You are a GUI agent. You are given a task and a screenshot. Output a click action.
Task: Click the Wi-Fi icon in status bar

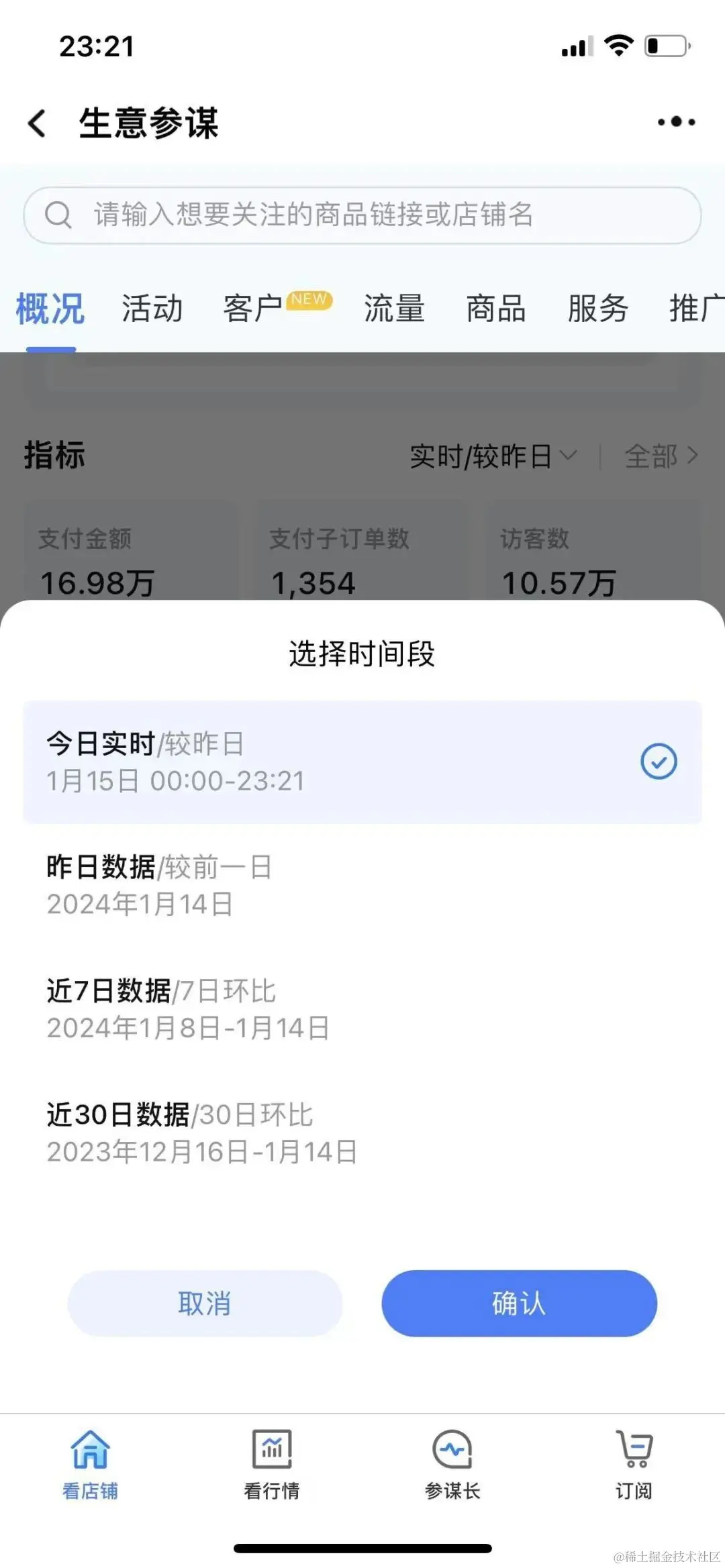tap(618, 44)
